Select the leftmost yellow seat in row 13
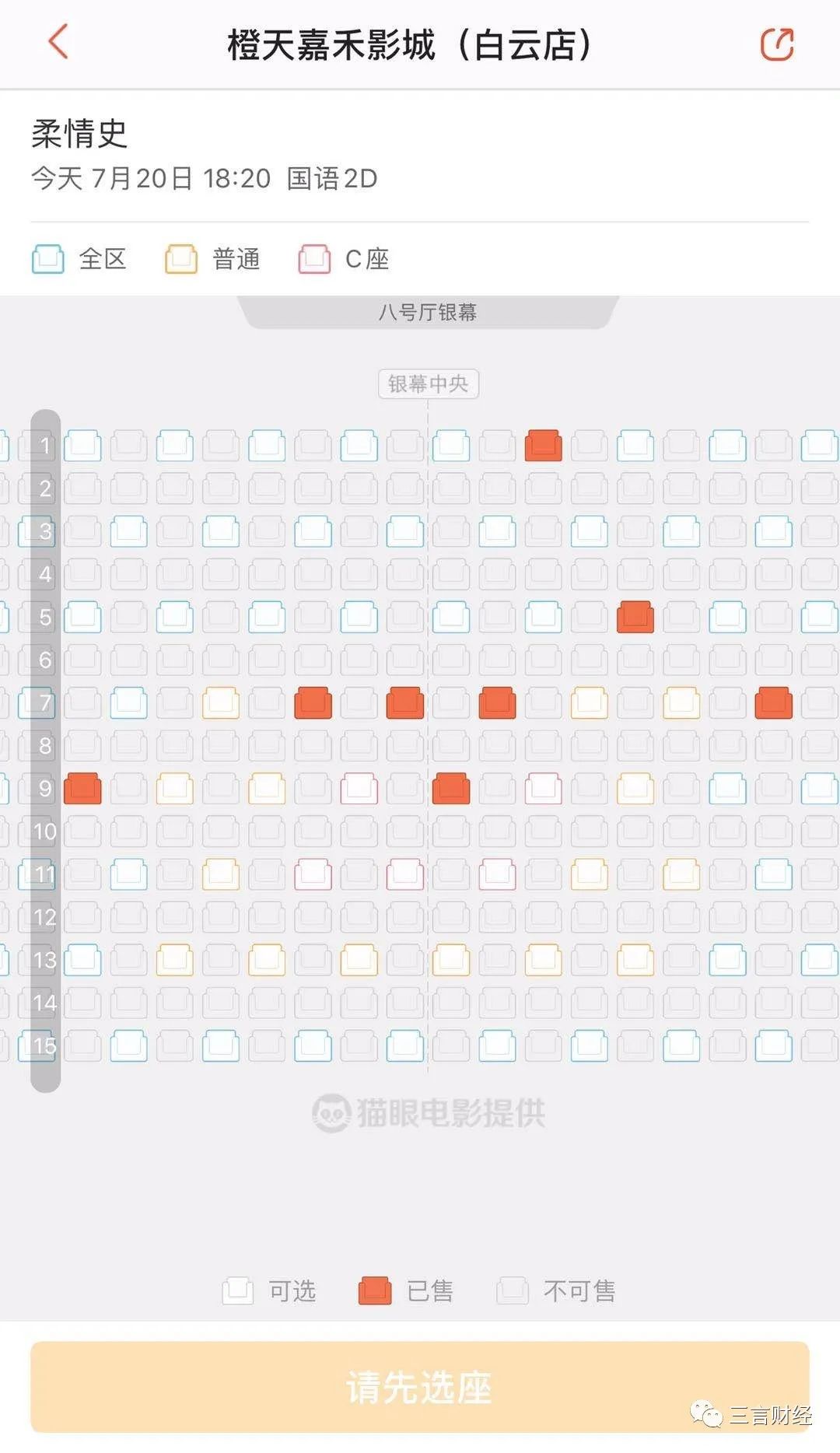The width and height of the screenshot is (840, 1453). pyautogui.click(x=174, y=960)
